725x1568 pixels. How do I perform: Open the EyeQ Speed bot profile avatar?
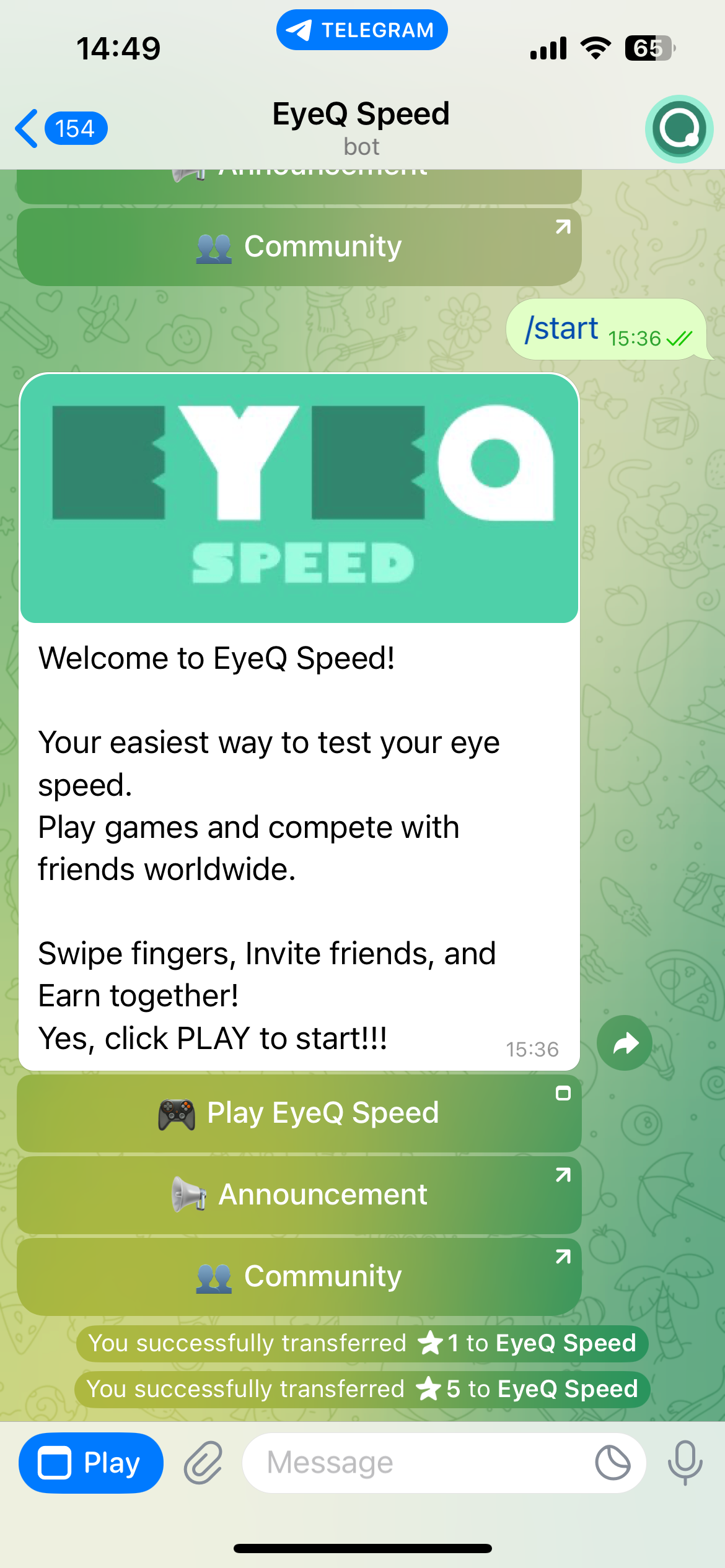[679, 129]
